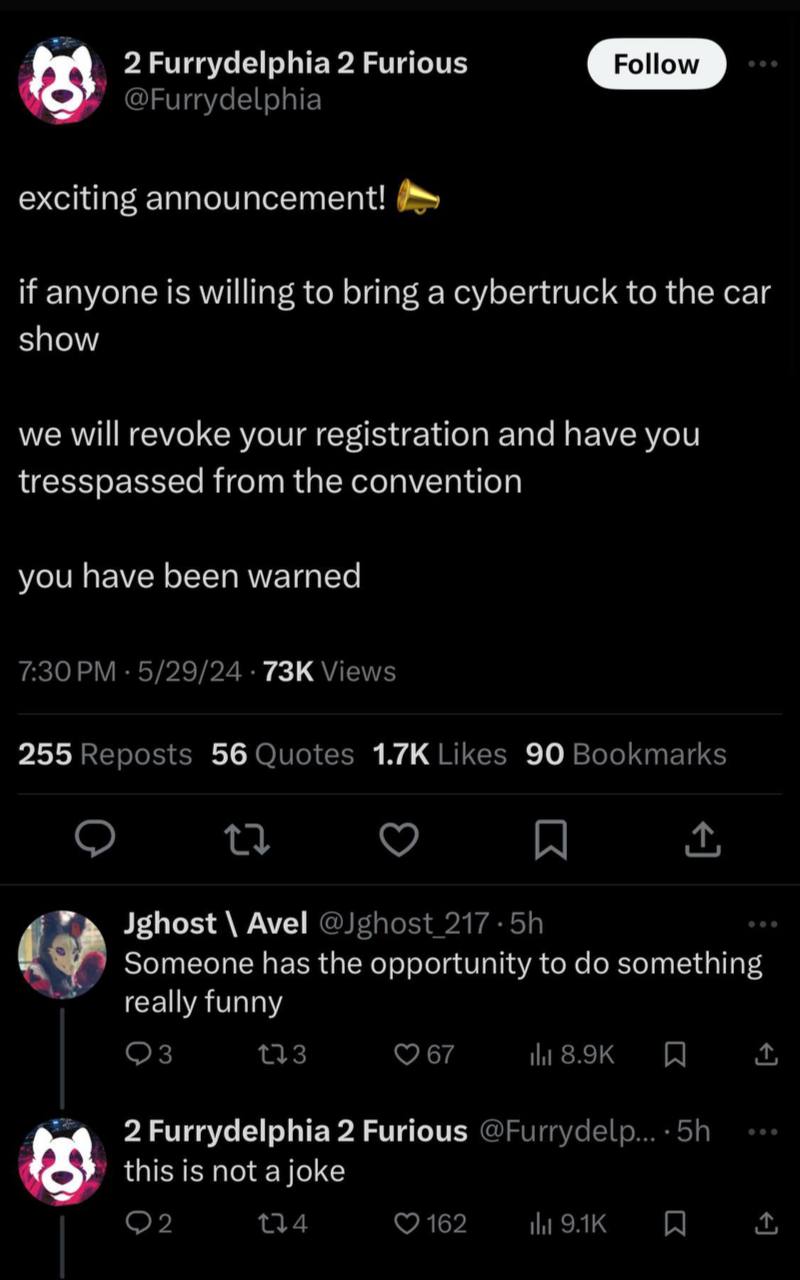
Task: Follow the Furrydelphia account
Action: (x=655, y=64)
